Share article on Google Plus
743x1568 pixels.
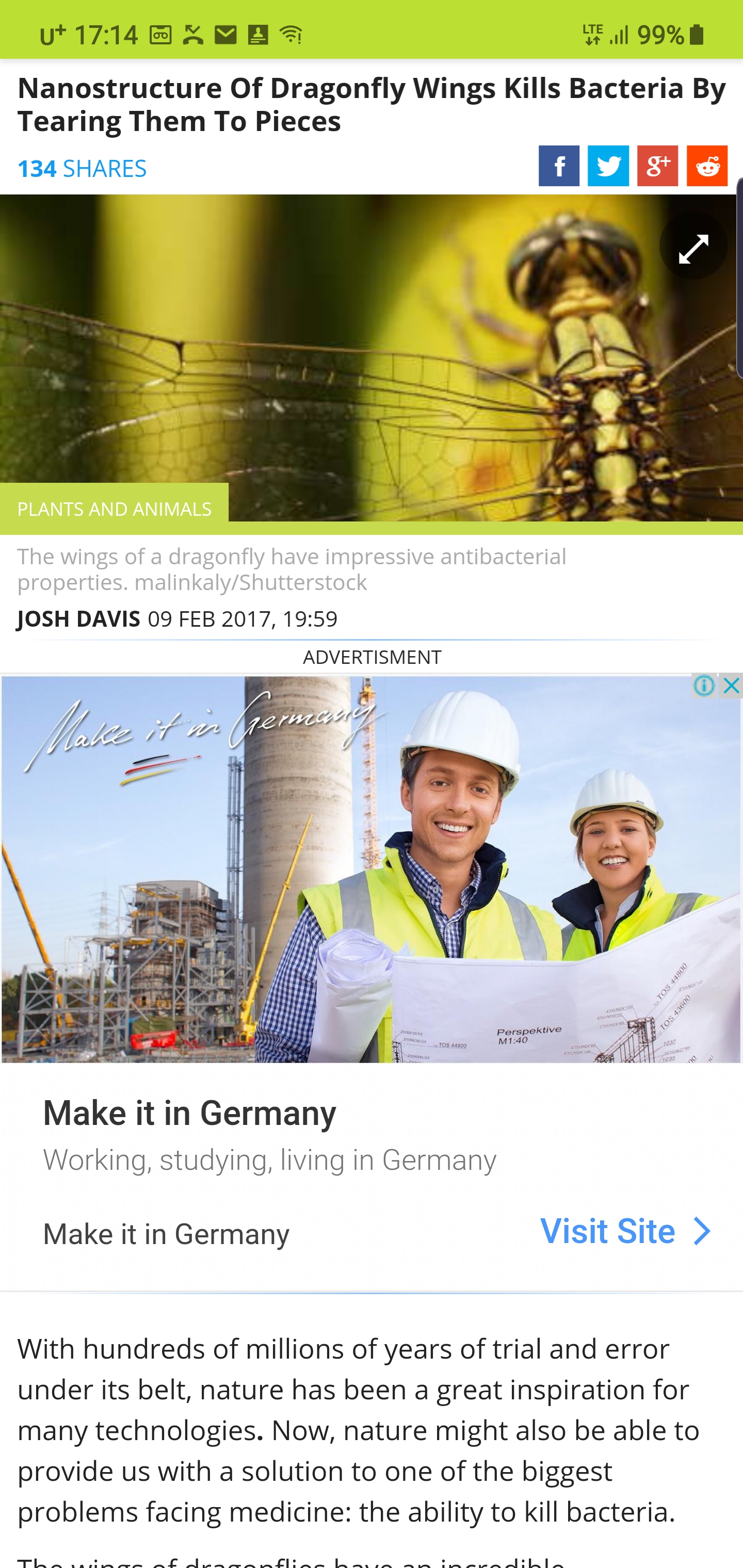click(657, 166)
